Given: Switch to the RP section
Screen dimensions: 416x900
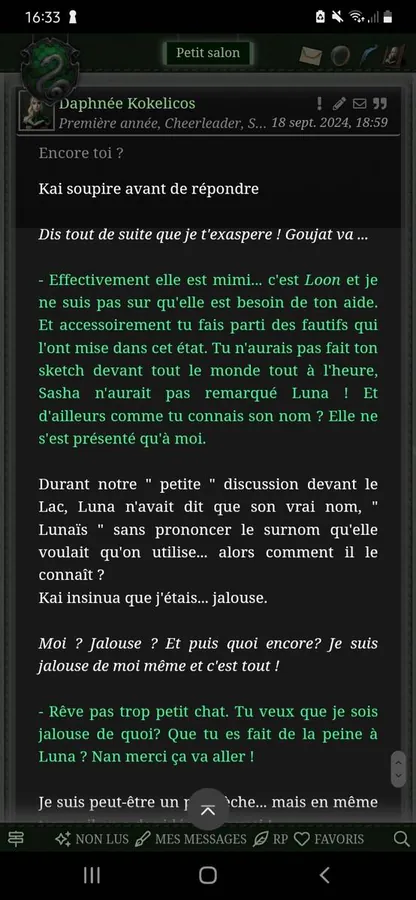Looking at the screenshot, I should 270,839.
